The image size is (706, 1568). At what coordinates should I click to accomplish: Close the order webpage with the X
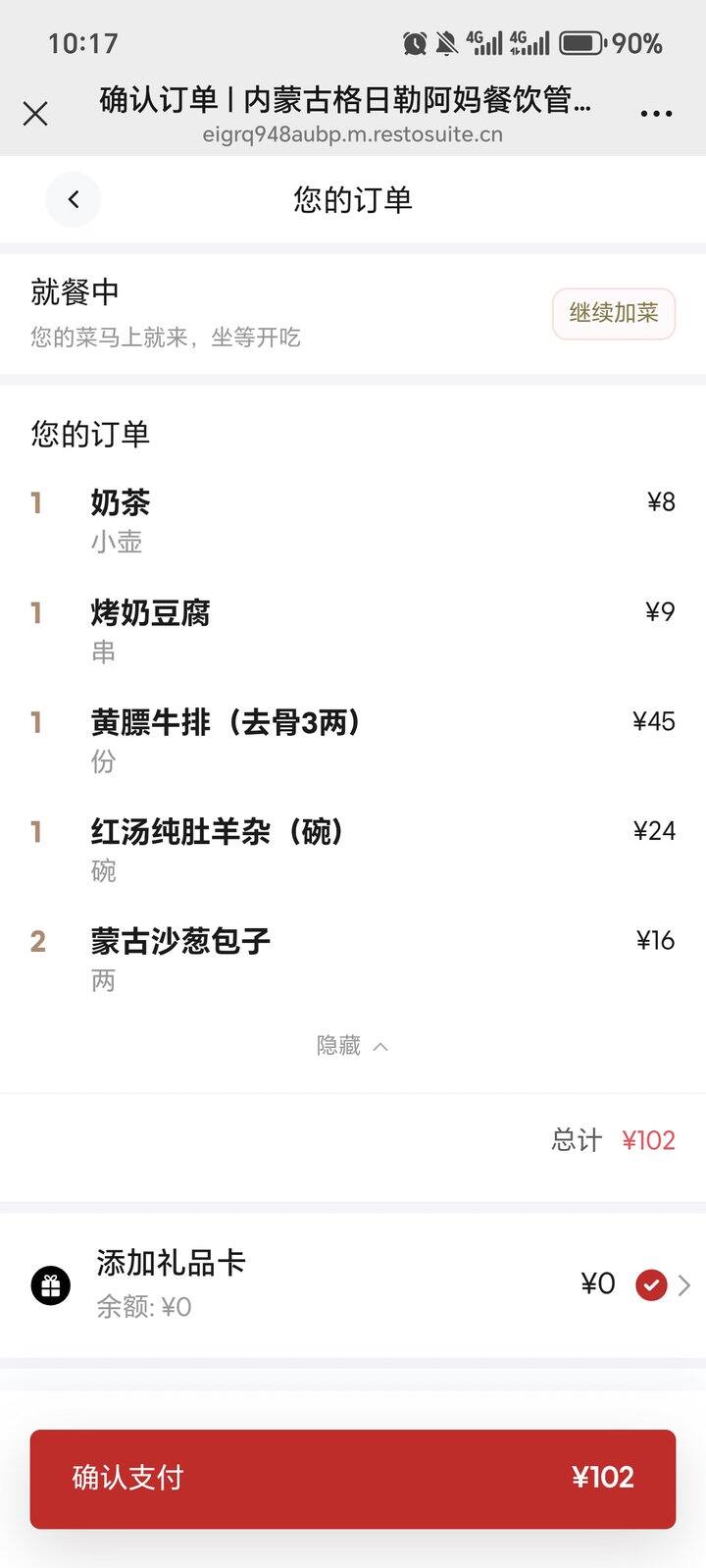35,114
